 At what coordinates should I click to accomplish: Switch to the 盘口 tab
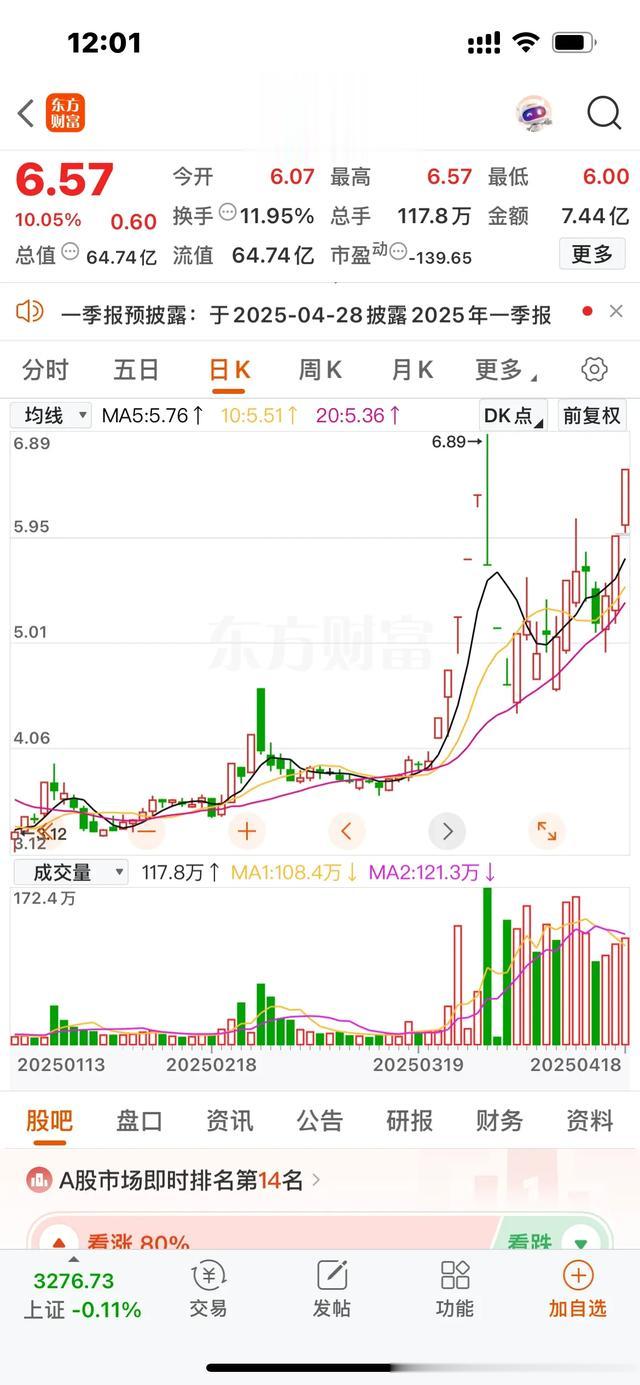139,1121
